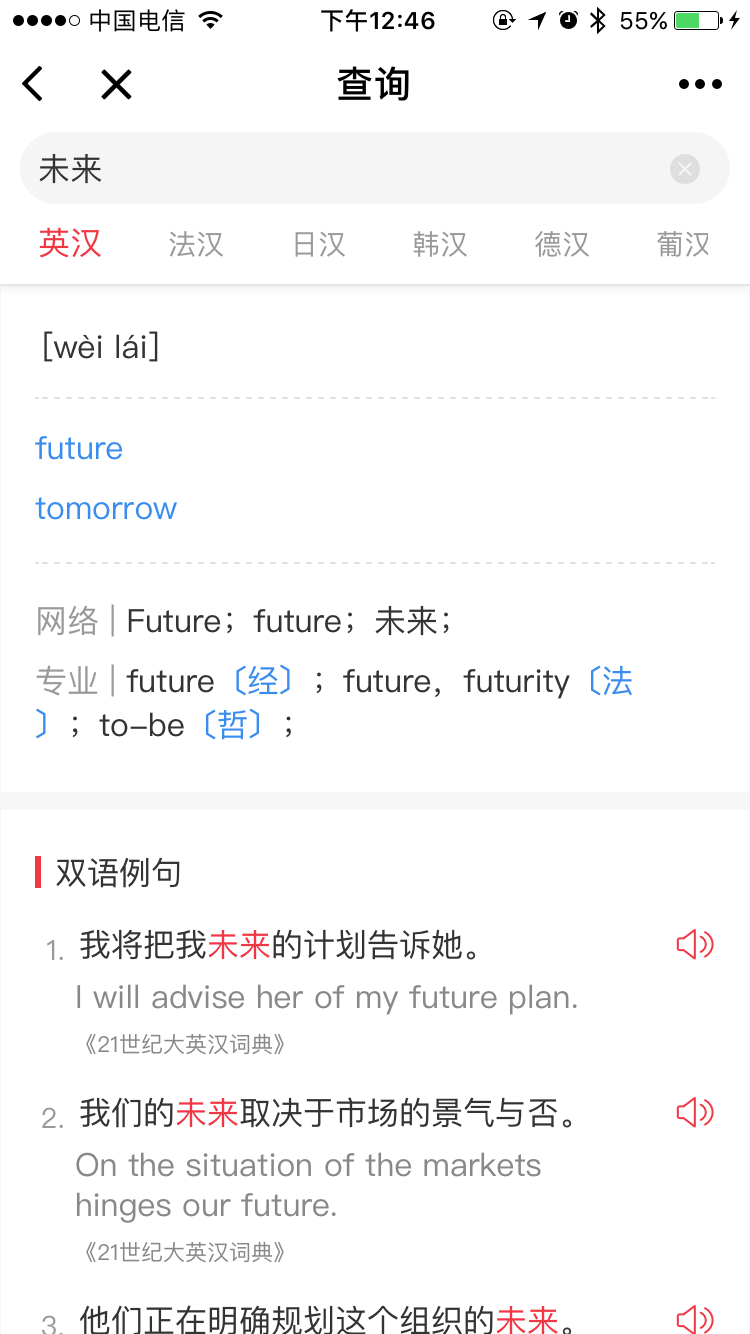Screen dimensions: 750x1334
Task: Switch to the 德汉 tab
Action: [x=562, y=243]
